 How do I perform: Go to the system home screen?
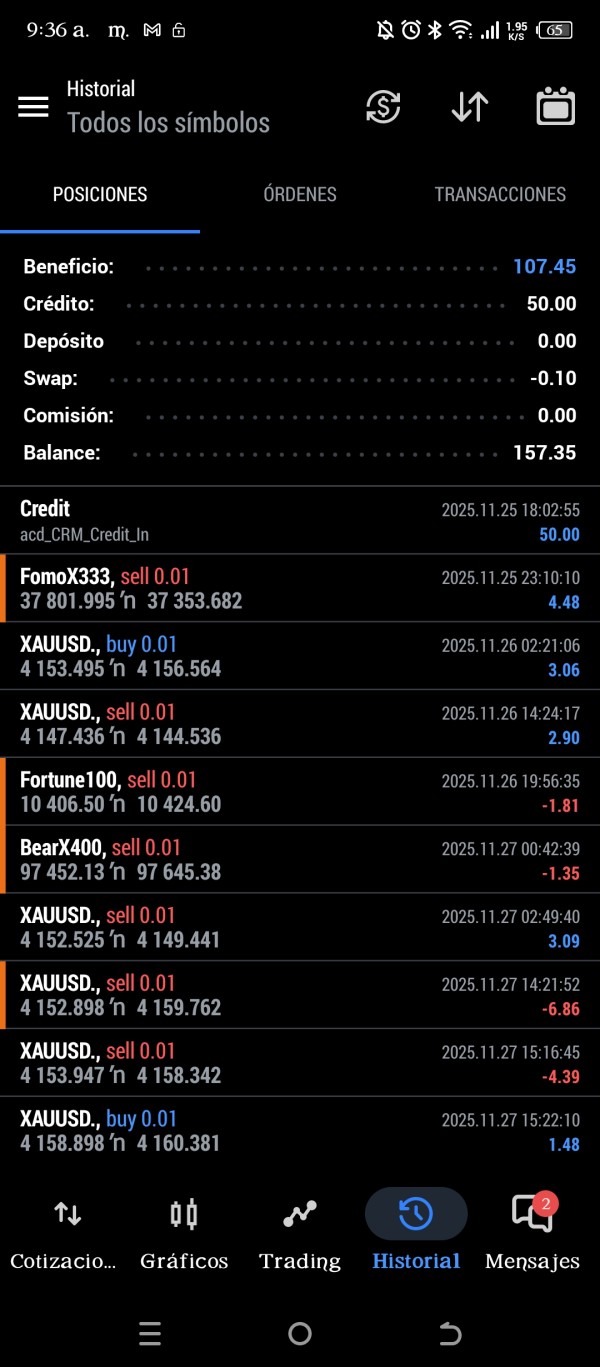click(x=300, y=1333)
